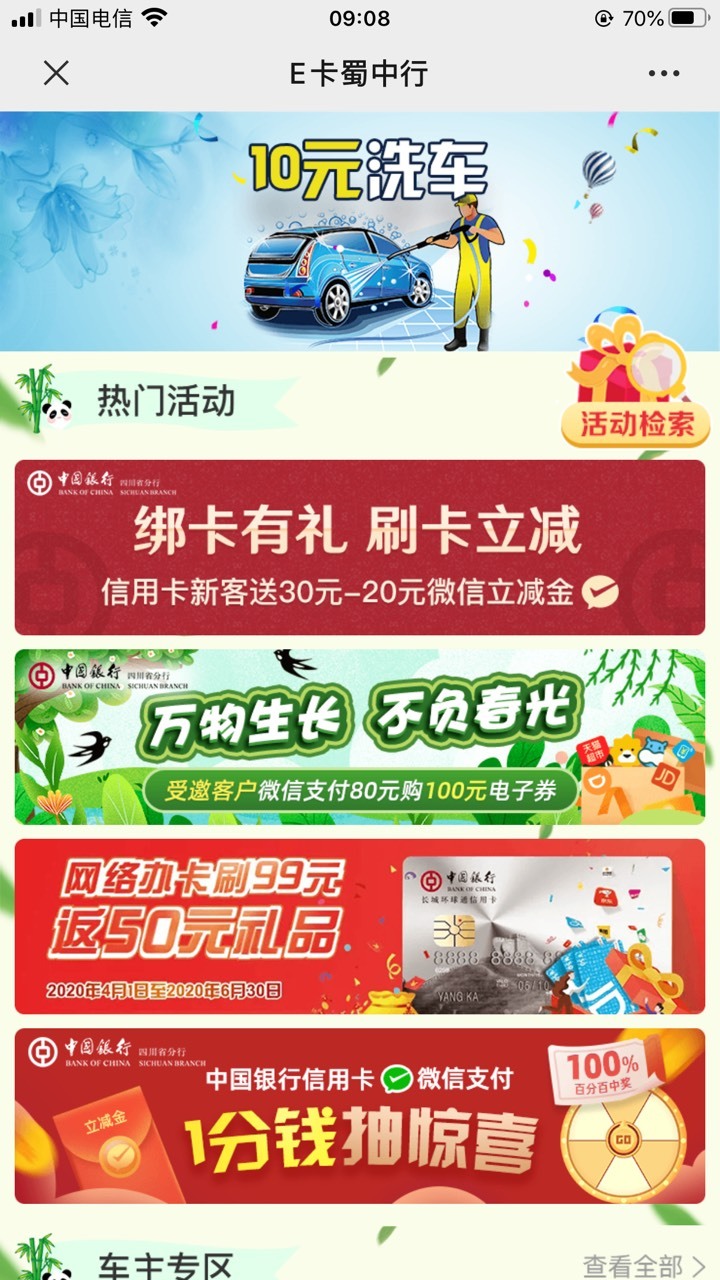Open the 10元洗车 car wash banner
720x1280 pixels.
pos(360,231)
